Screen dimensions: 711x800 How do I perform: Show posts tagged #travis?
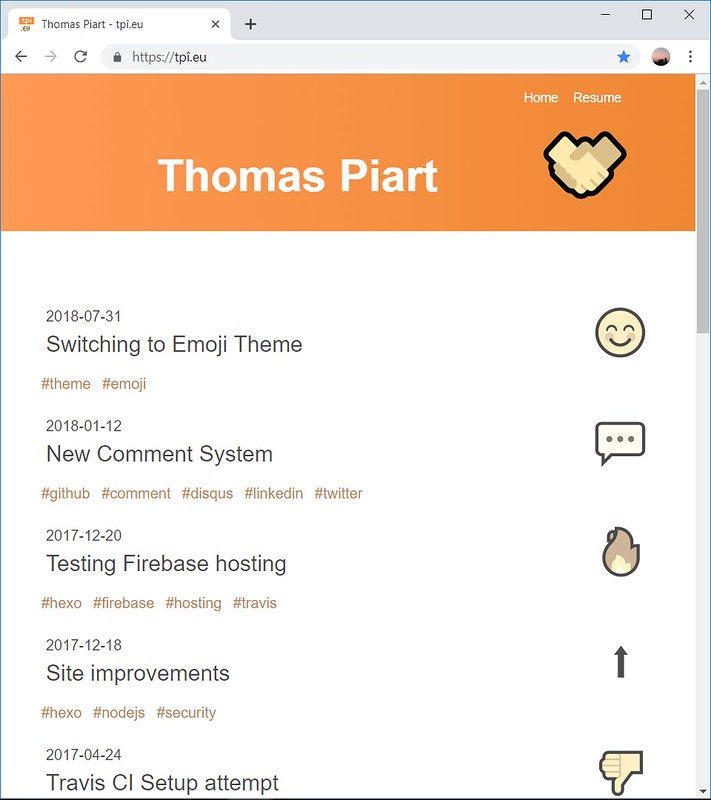254,603
